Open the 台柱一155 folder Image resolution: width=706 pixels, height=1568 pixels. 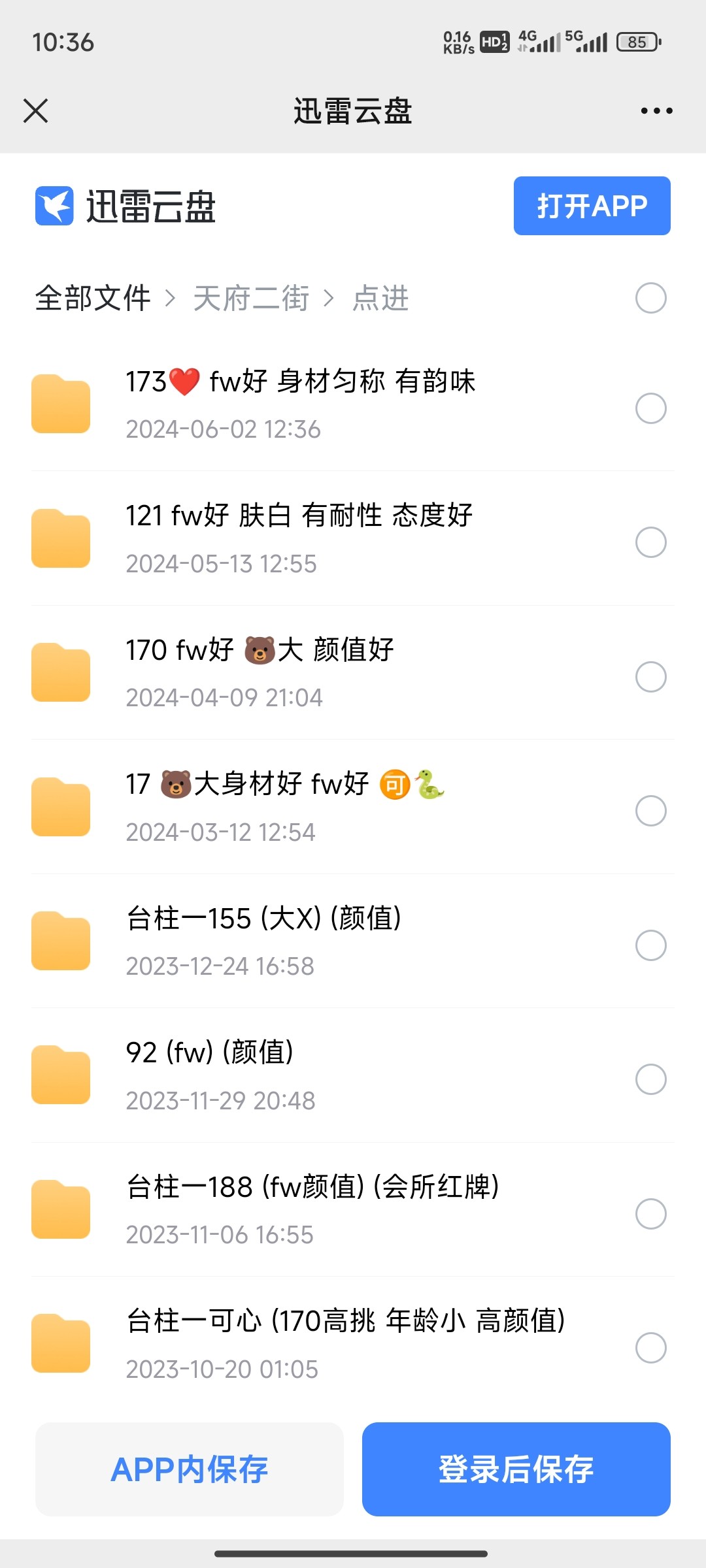(263, 941)
